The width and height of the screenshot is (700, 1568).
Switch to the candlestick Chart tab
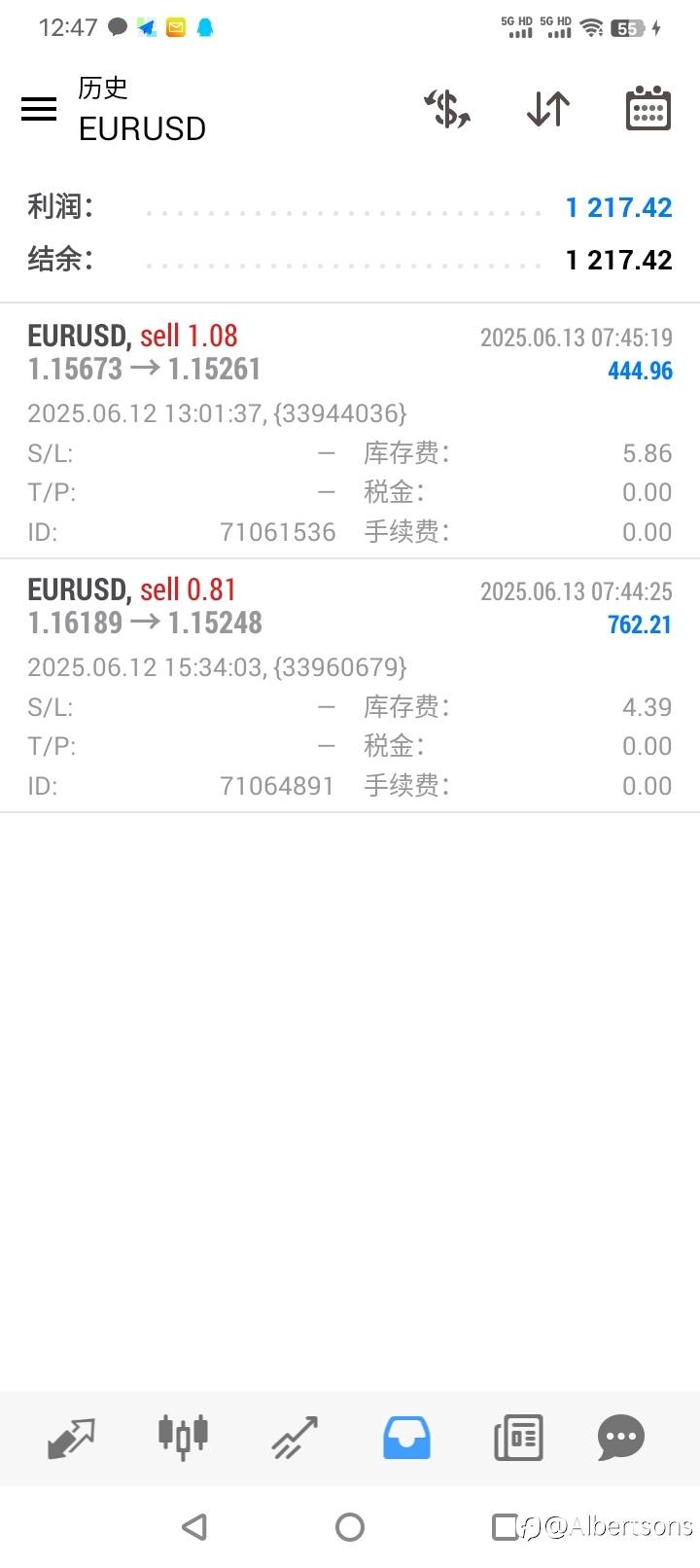[x=183, y=1437]
